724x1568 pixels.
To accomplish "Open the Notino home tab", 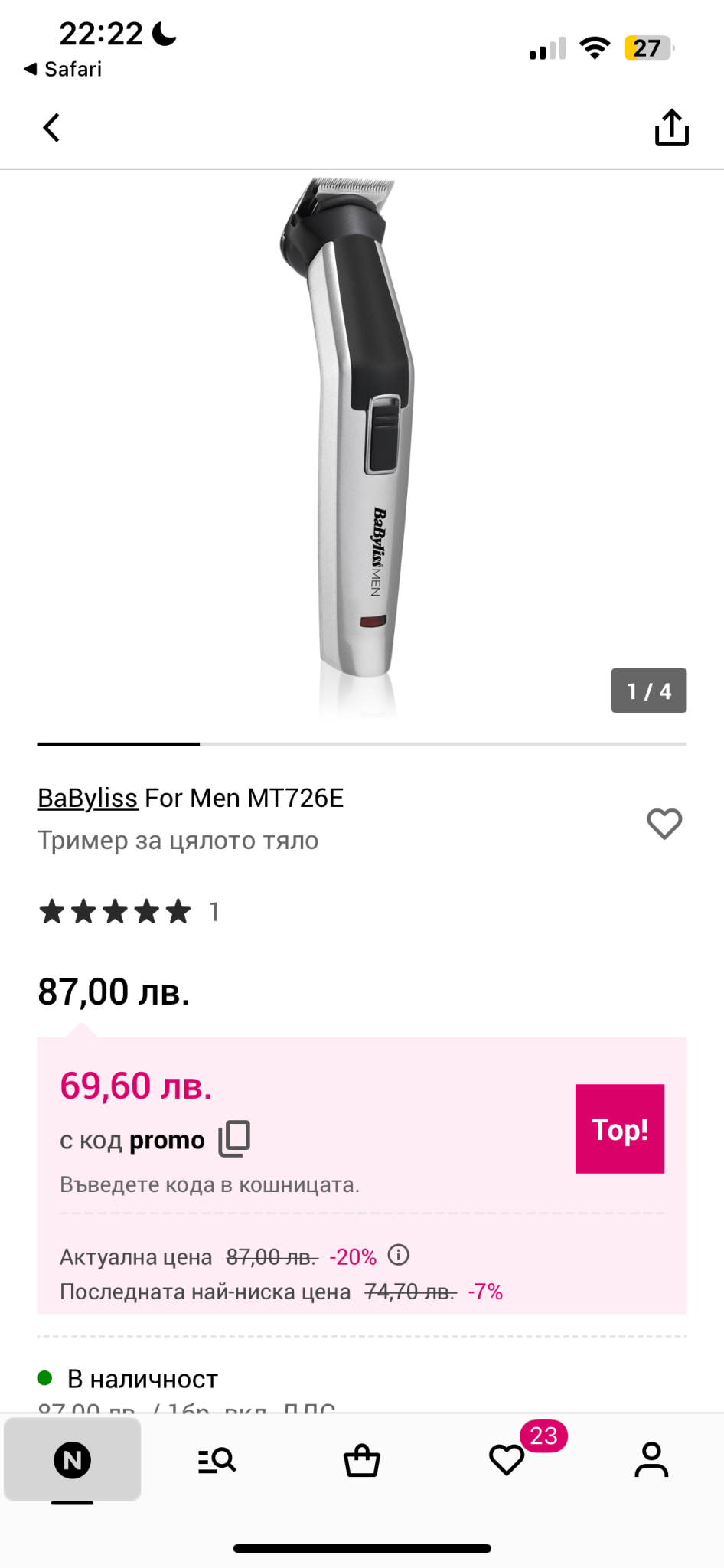I will pyautogui.click(x=73, y=1460).
